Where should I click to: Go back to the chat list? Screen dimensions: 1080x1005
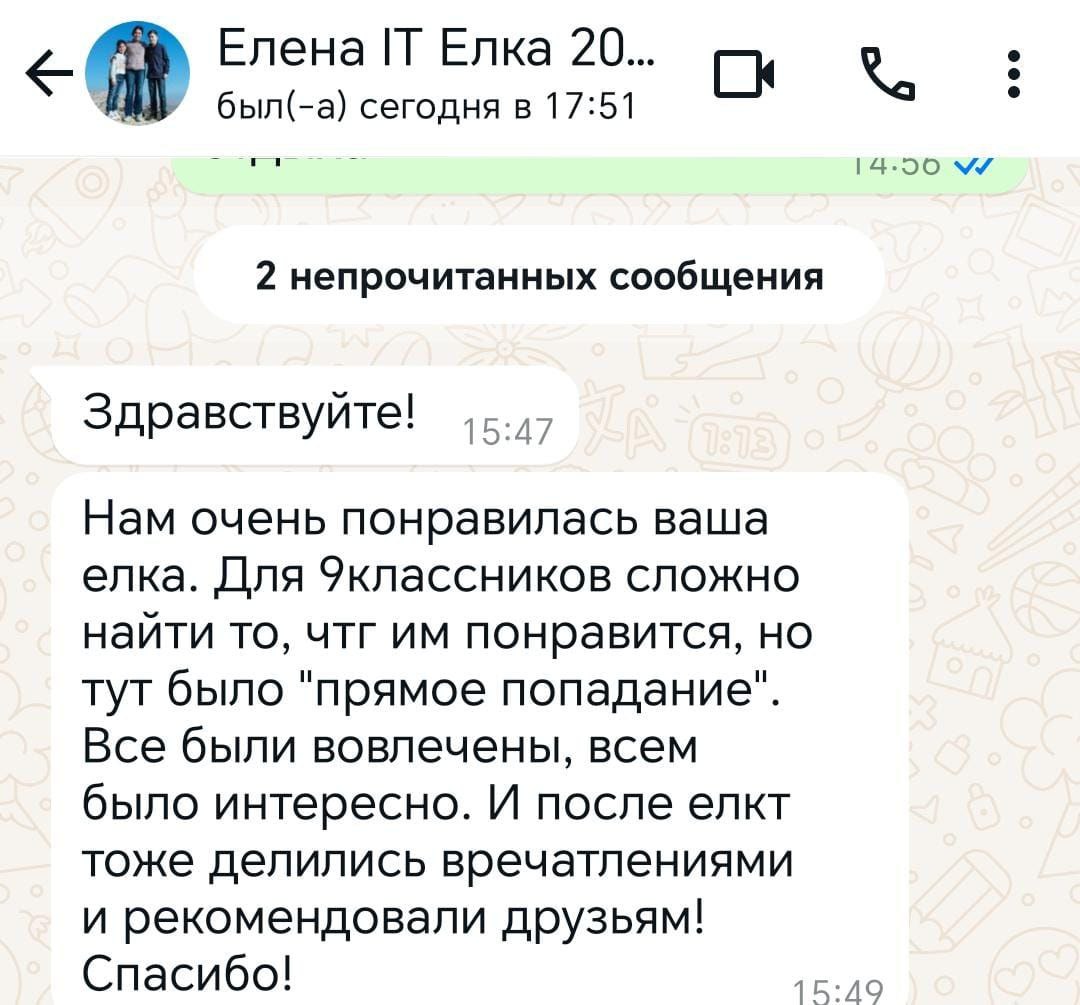(x=49, y=73)
